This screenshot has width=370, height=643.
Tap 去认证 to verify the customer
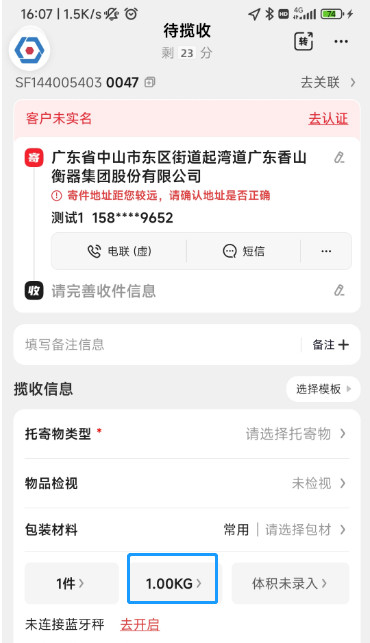[328, 119]
